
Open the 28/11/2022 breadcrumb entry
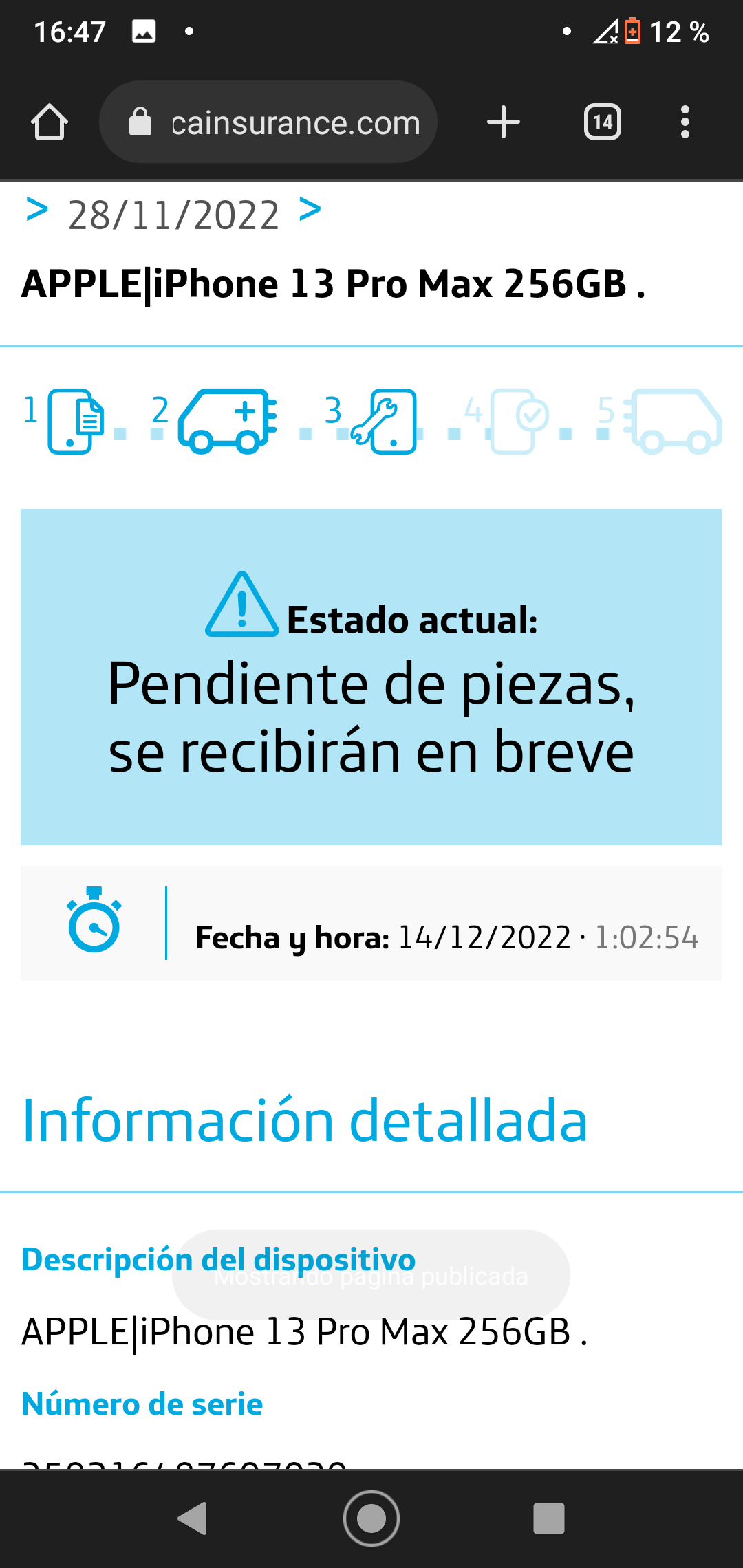pyautogui.click(x=172, y=215)
